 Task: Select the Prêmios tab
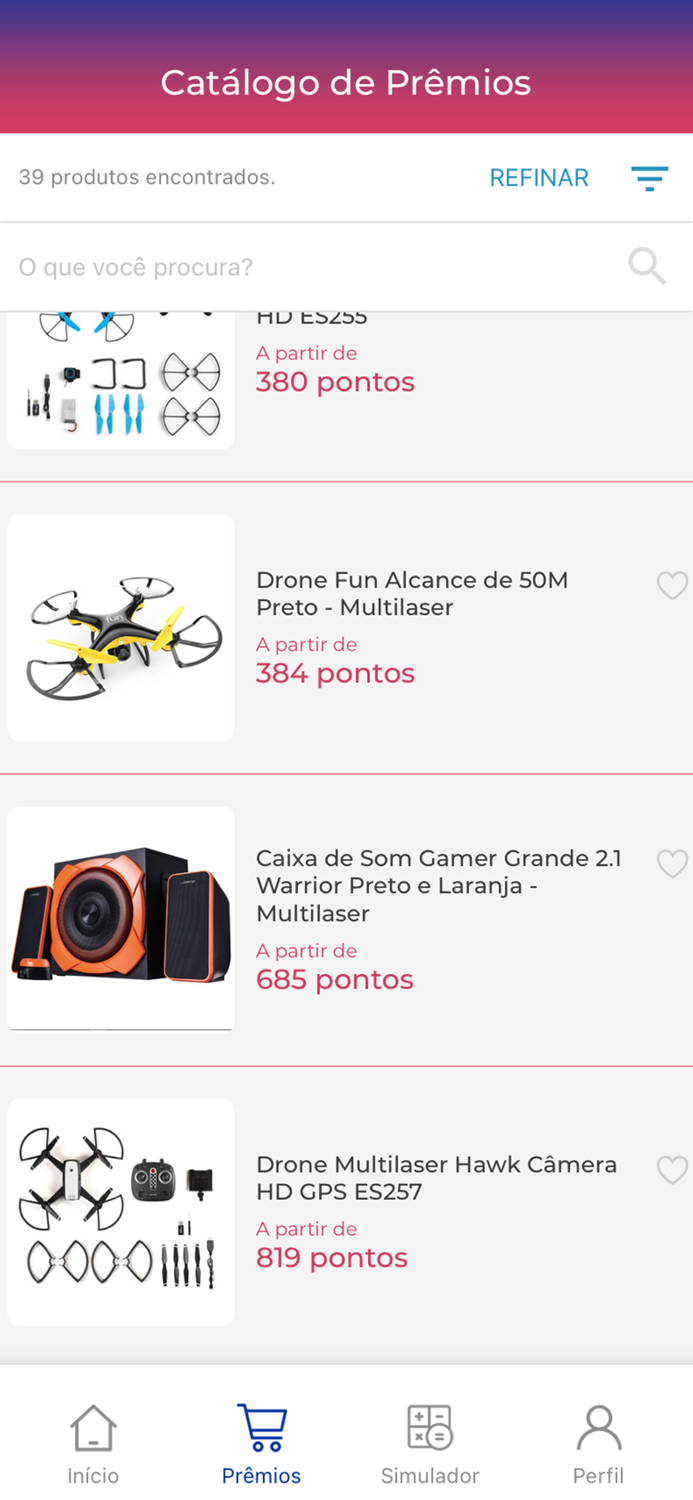tap(261, 1443)
